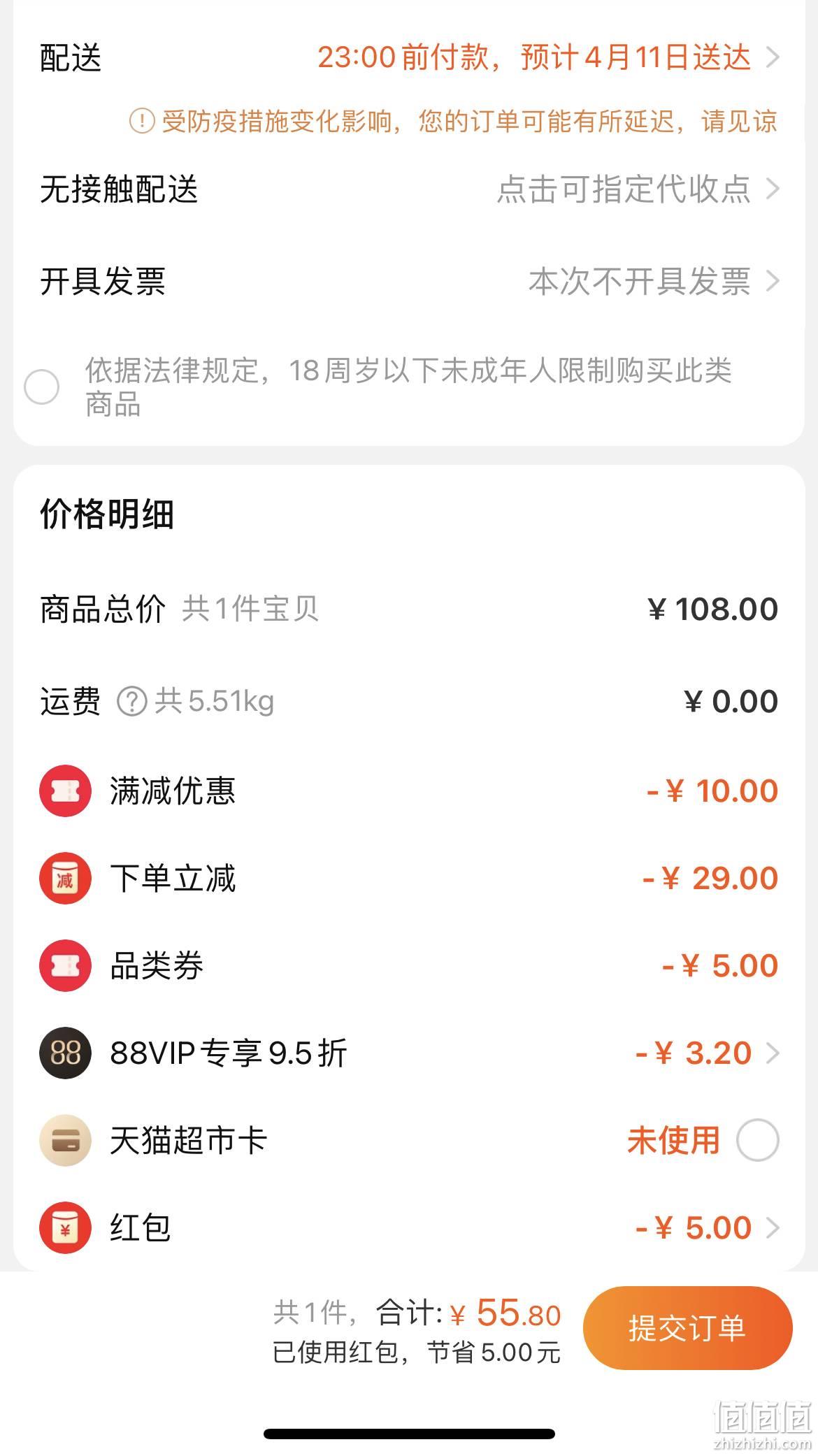This screenshot has width=818, height=1456.
Task: Select the 天猫超市卡 radio button
Action: coord(758,1140)
